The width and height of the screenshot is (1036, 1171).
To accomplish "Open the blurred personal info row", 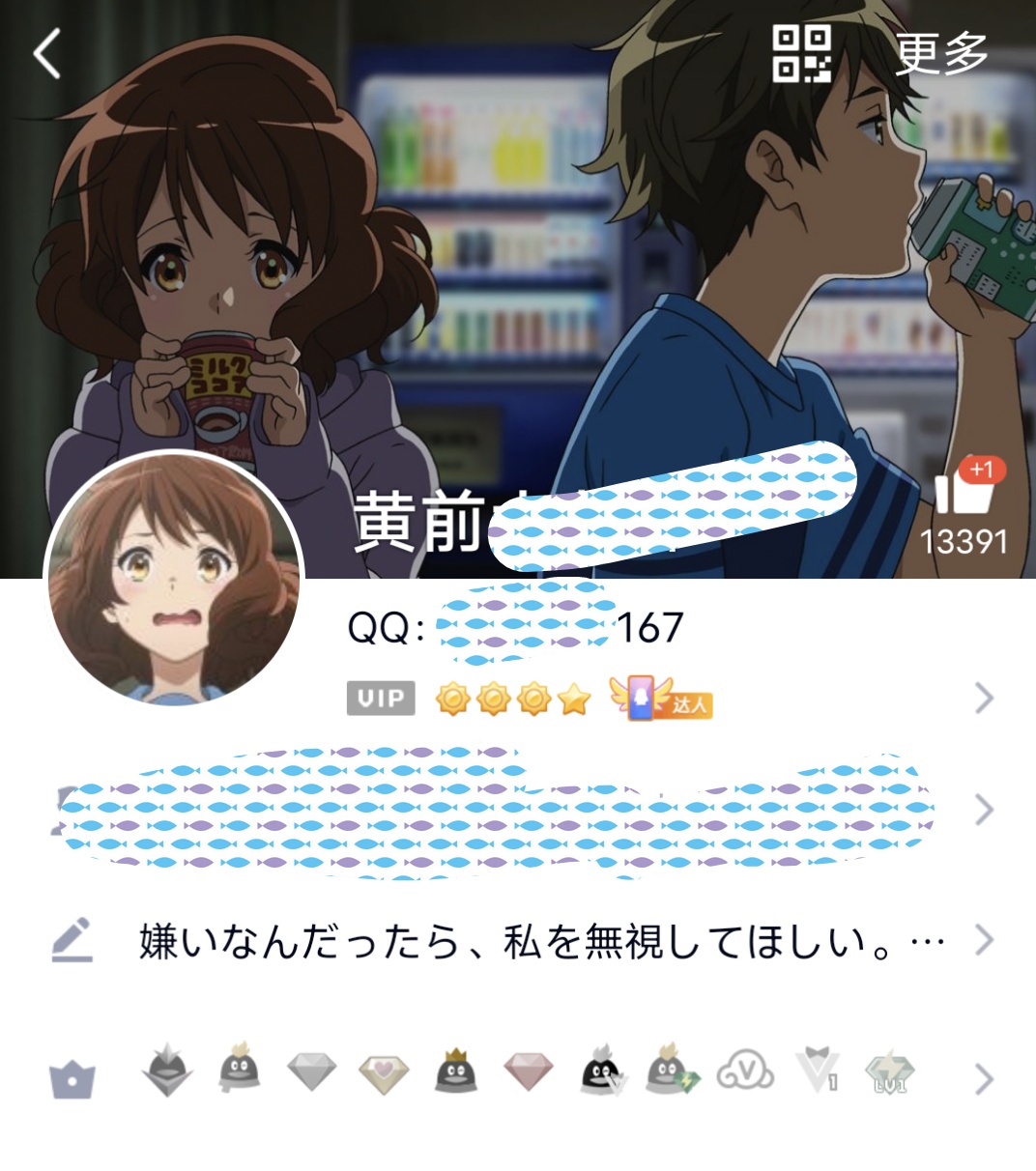I will [x=522, y=810].
